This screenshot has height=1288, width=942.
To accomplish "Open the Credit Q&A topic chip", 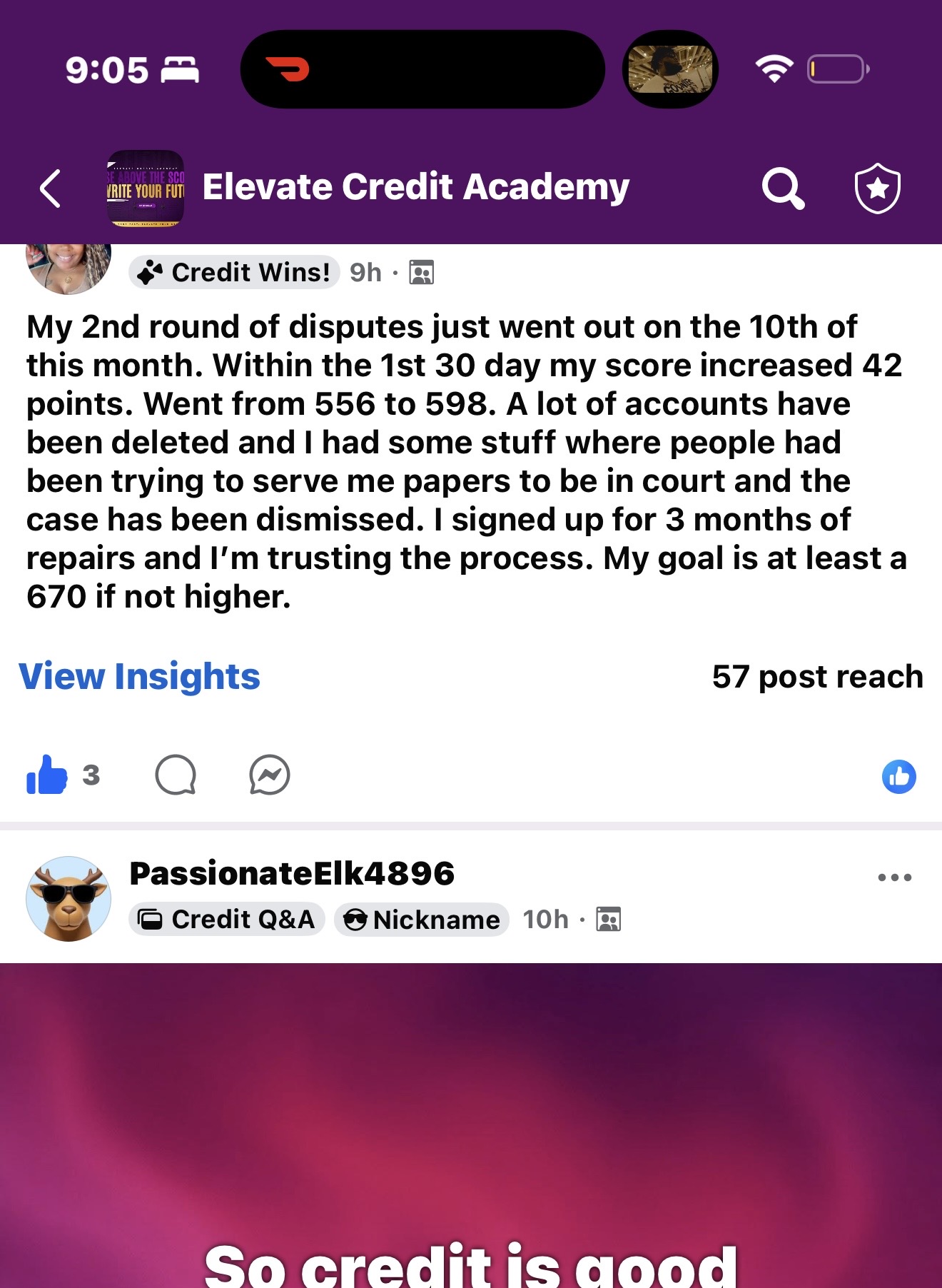I will click(x=227, y=920).
